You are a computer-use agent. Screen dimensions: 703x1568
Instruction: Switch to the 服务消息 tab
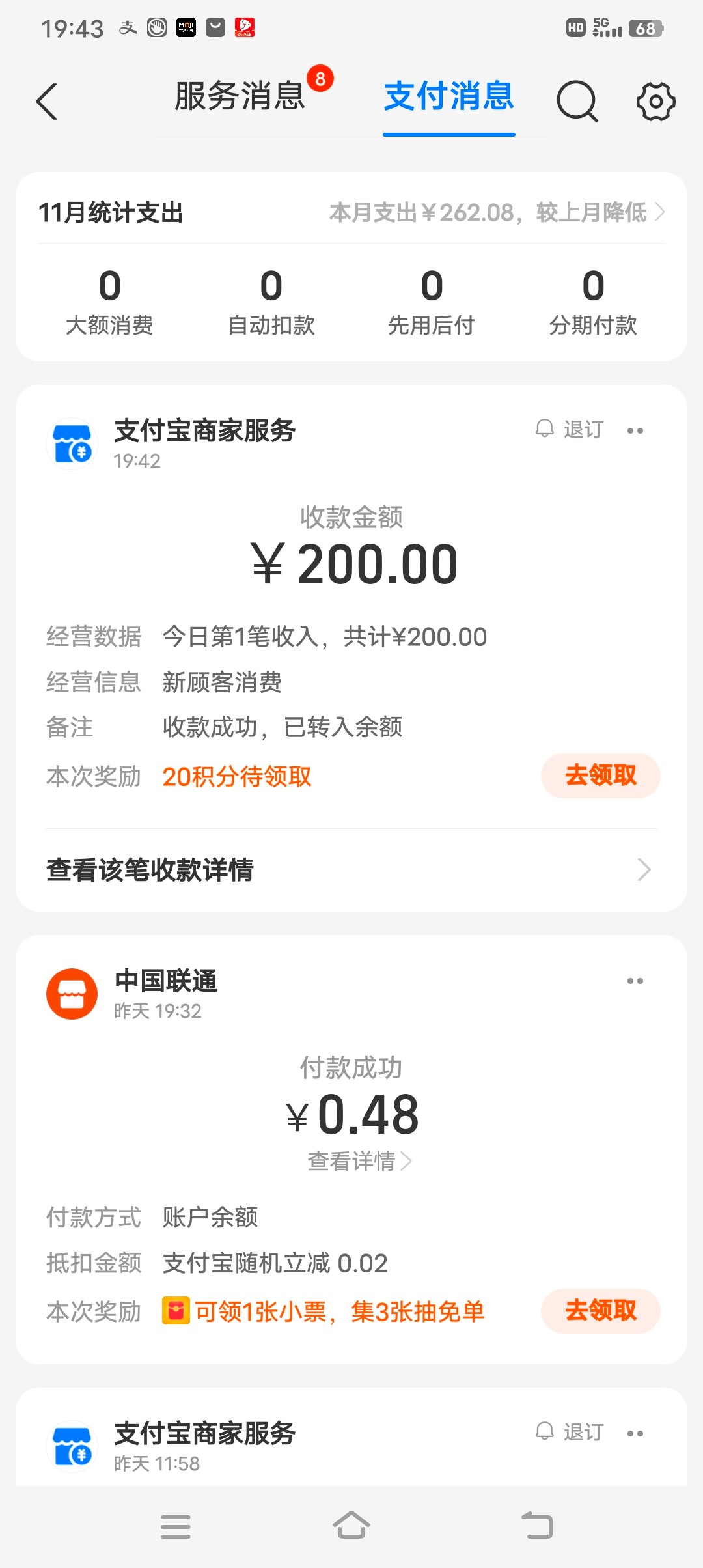(x=240, y=97)
